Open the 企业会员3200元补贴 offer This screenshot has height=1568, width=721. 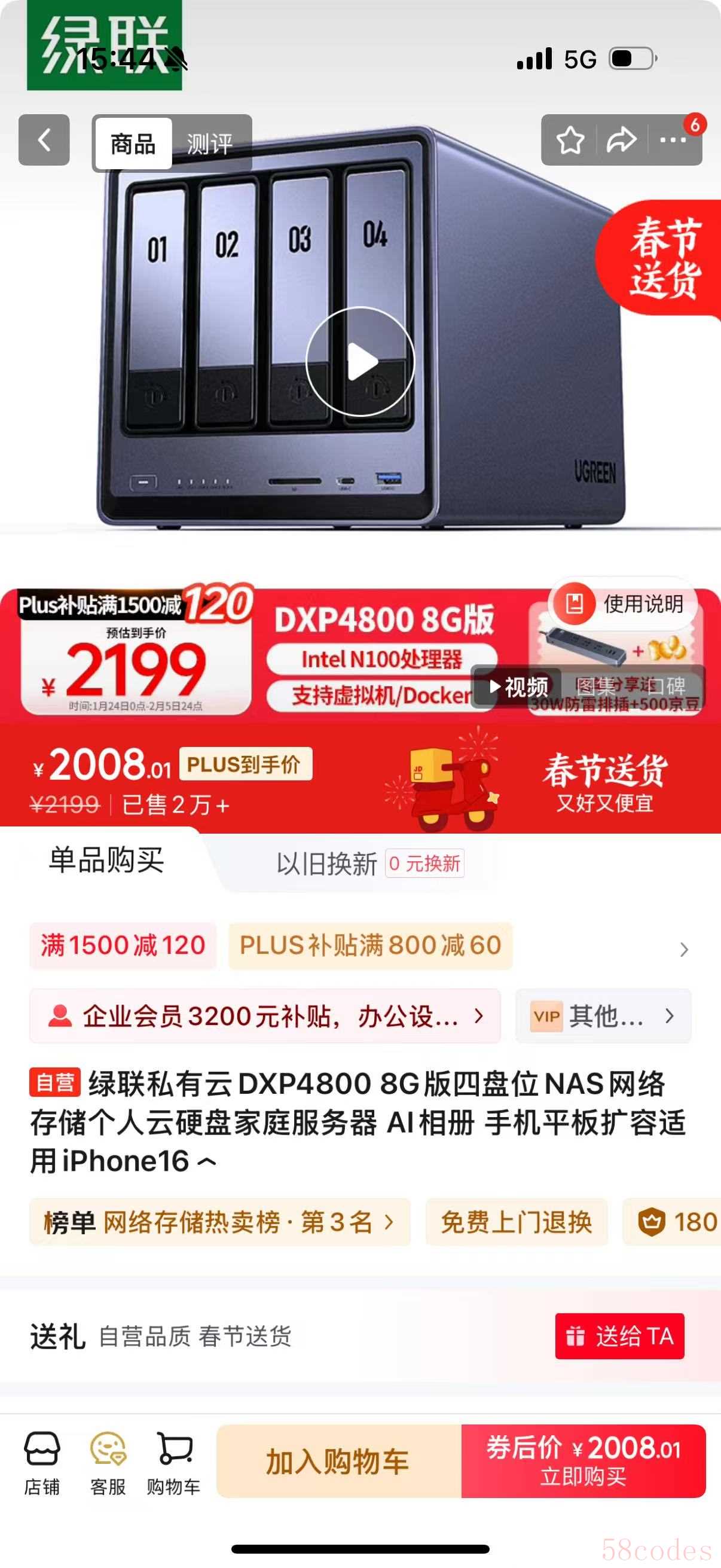265,1016
